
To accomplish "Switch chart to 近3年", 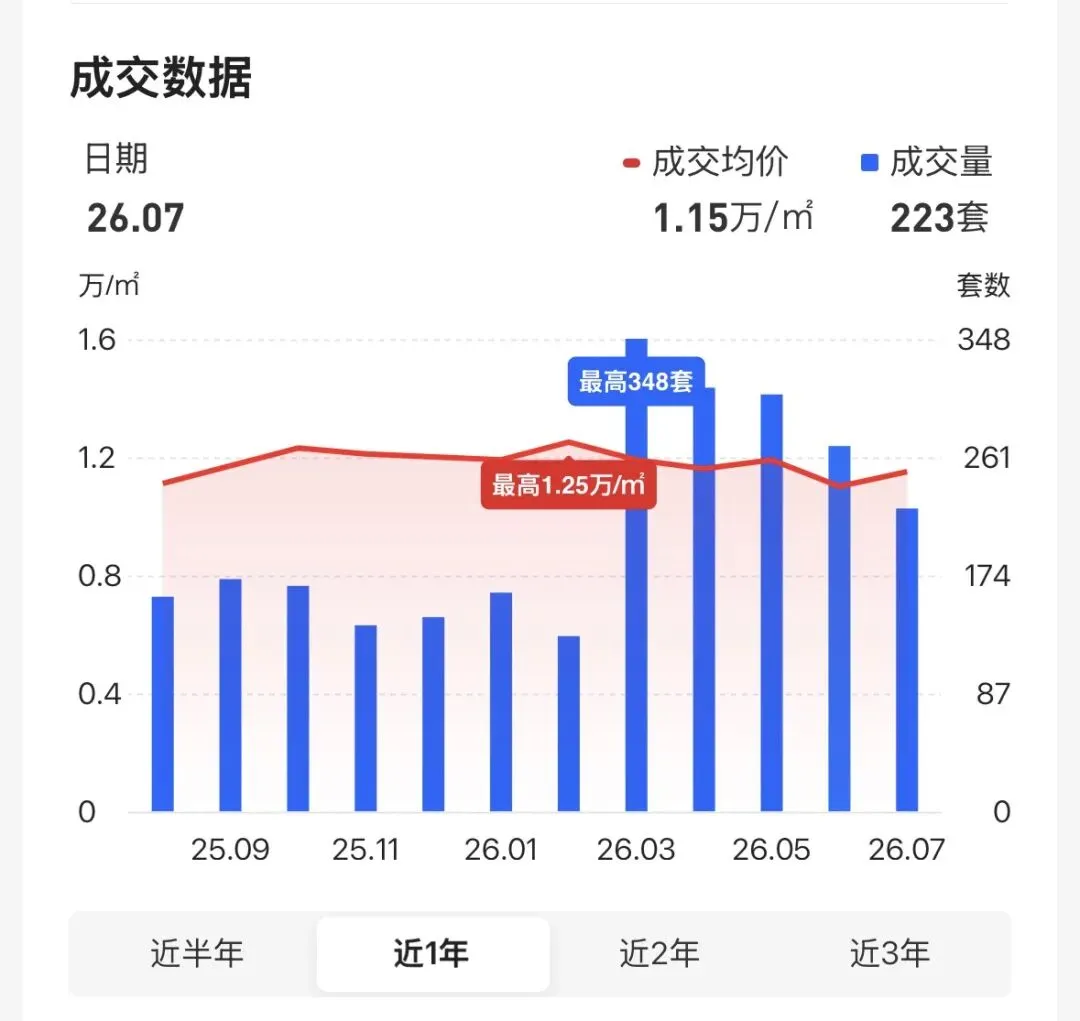I will 889,954.
